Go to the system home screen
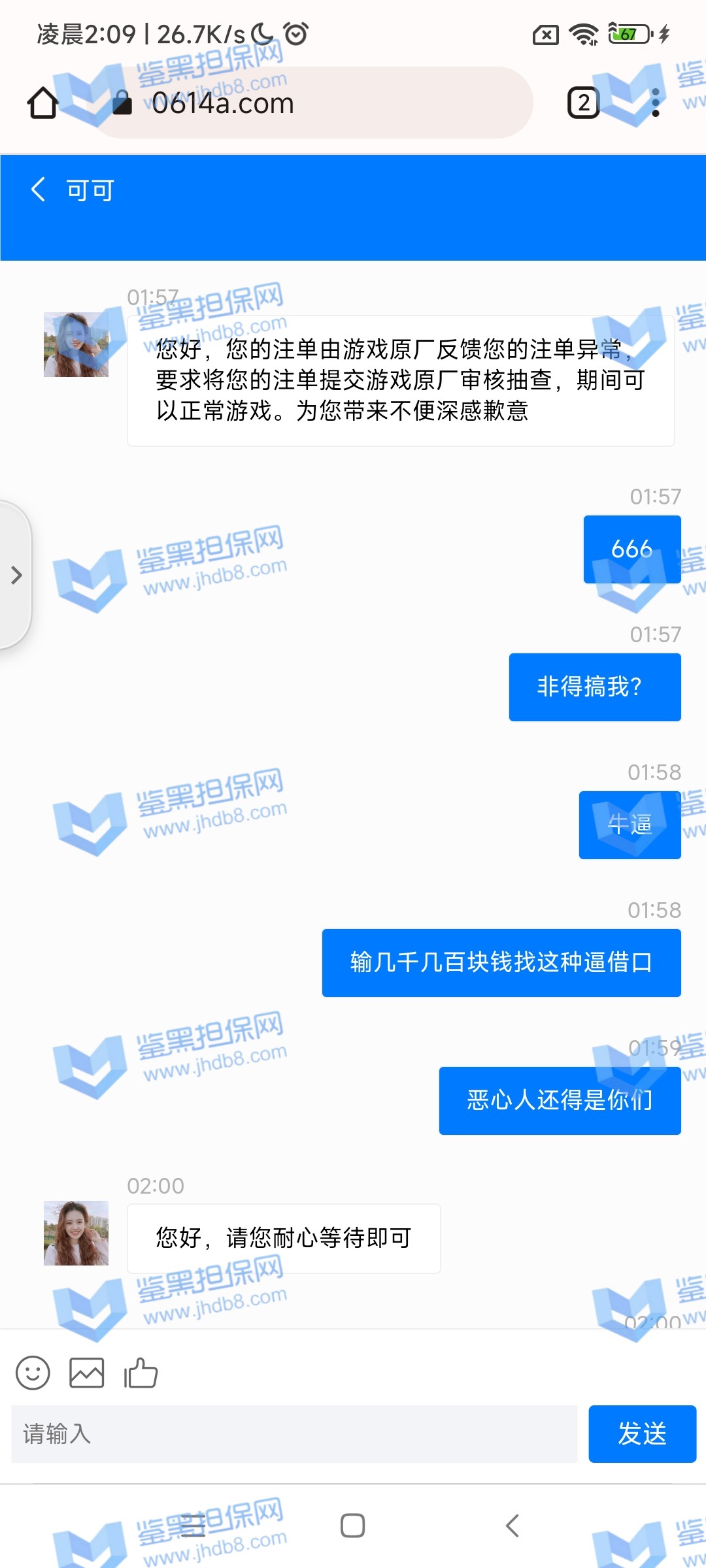Image resolution: width=706 pixels, height=1568 pixels. coord(353,1526)
